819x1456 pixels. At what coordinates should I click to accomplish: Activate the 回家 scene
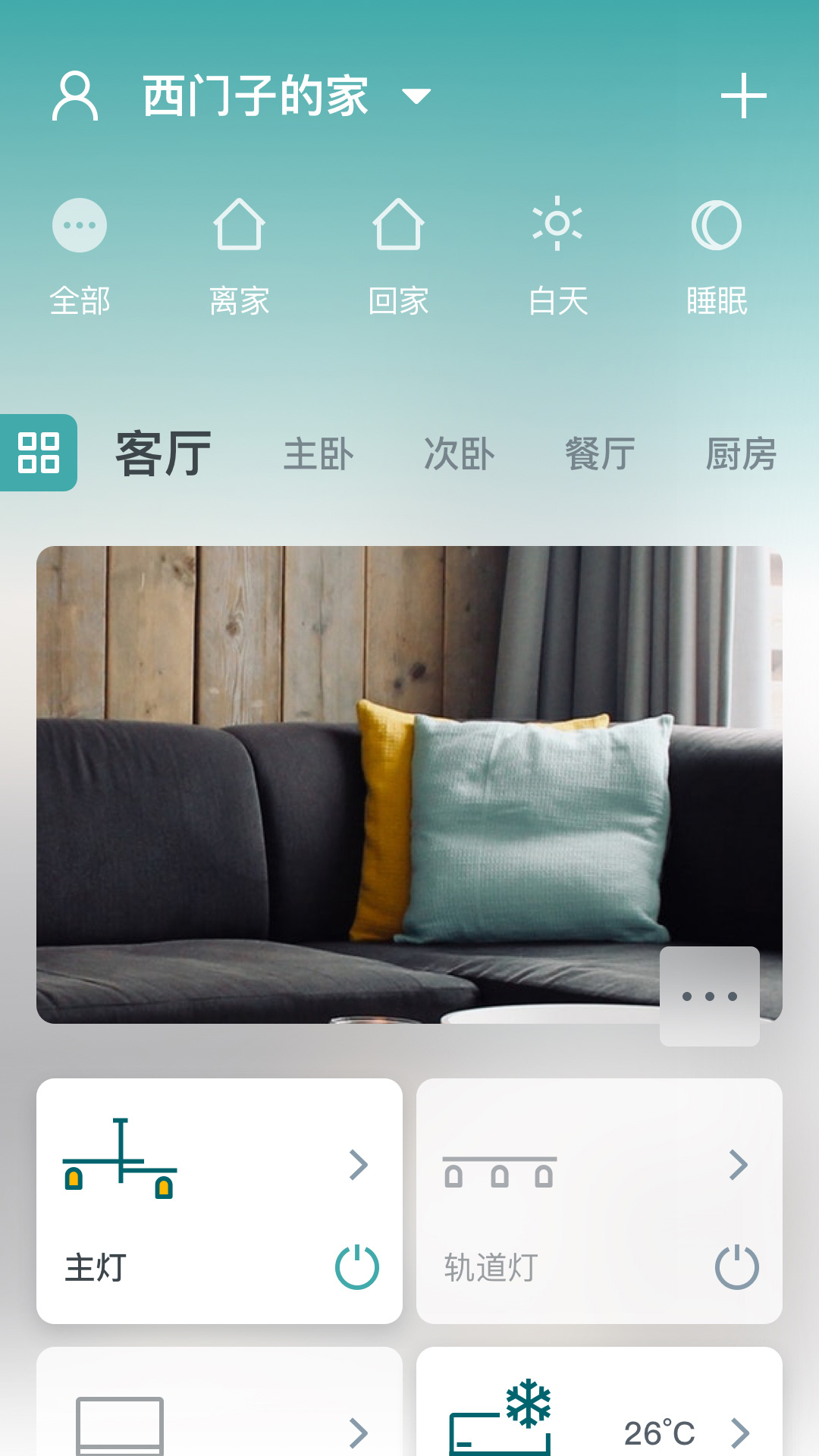click(x=398, y=226)
